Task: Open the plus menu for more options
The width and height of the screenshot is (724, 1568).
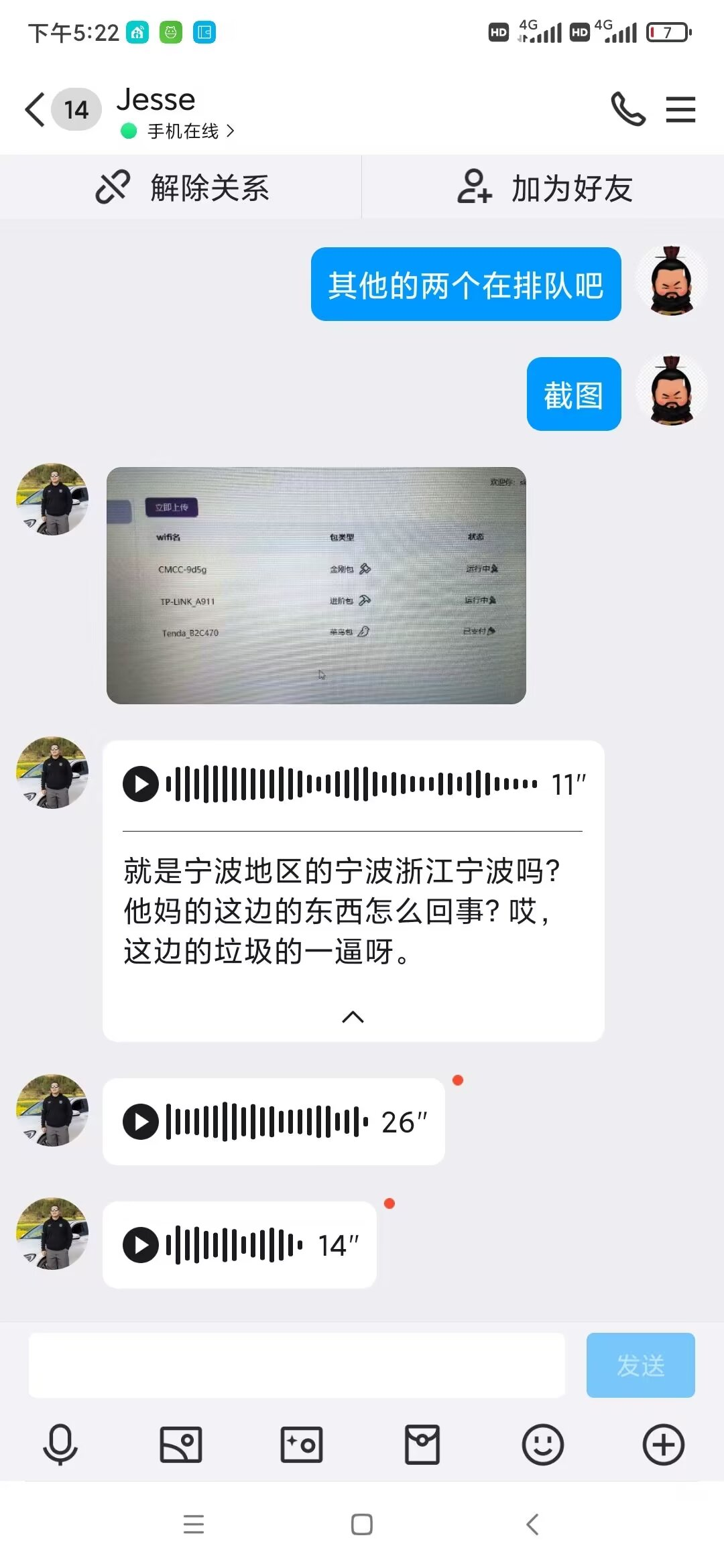Action: [664, 1445]
